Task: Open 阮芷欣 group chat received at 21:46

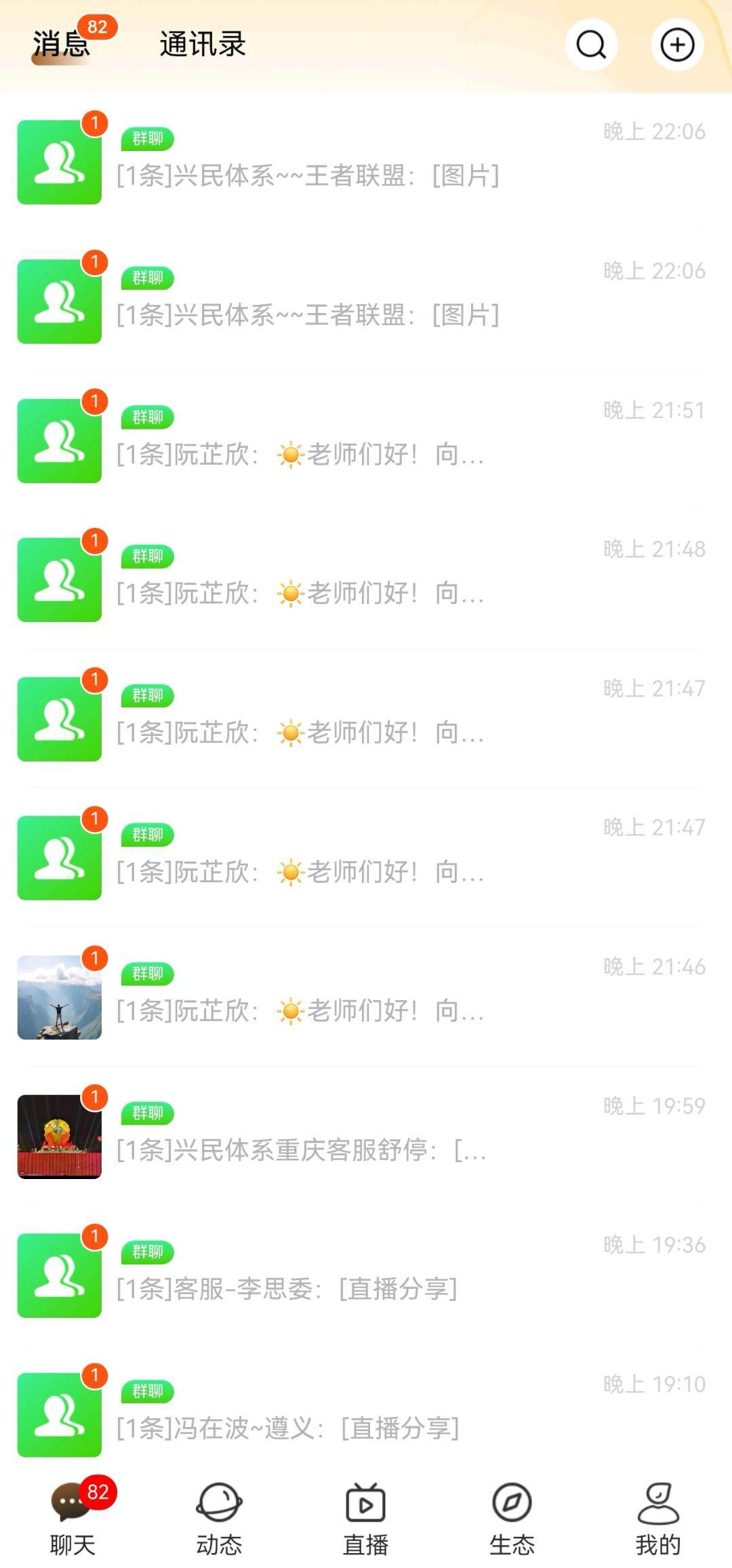Action: [x=366, y=997]
